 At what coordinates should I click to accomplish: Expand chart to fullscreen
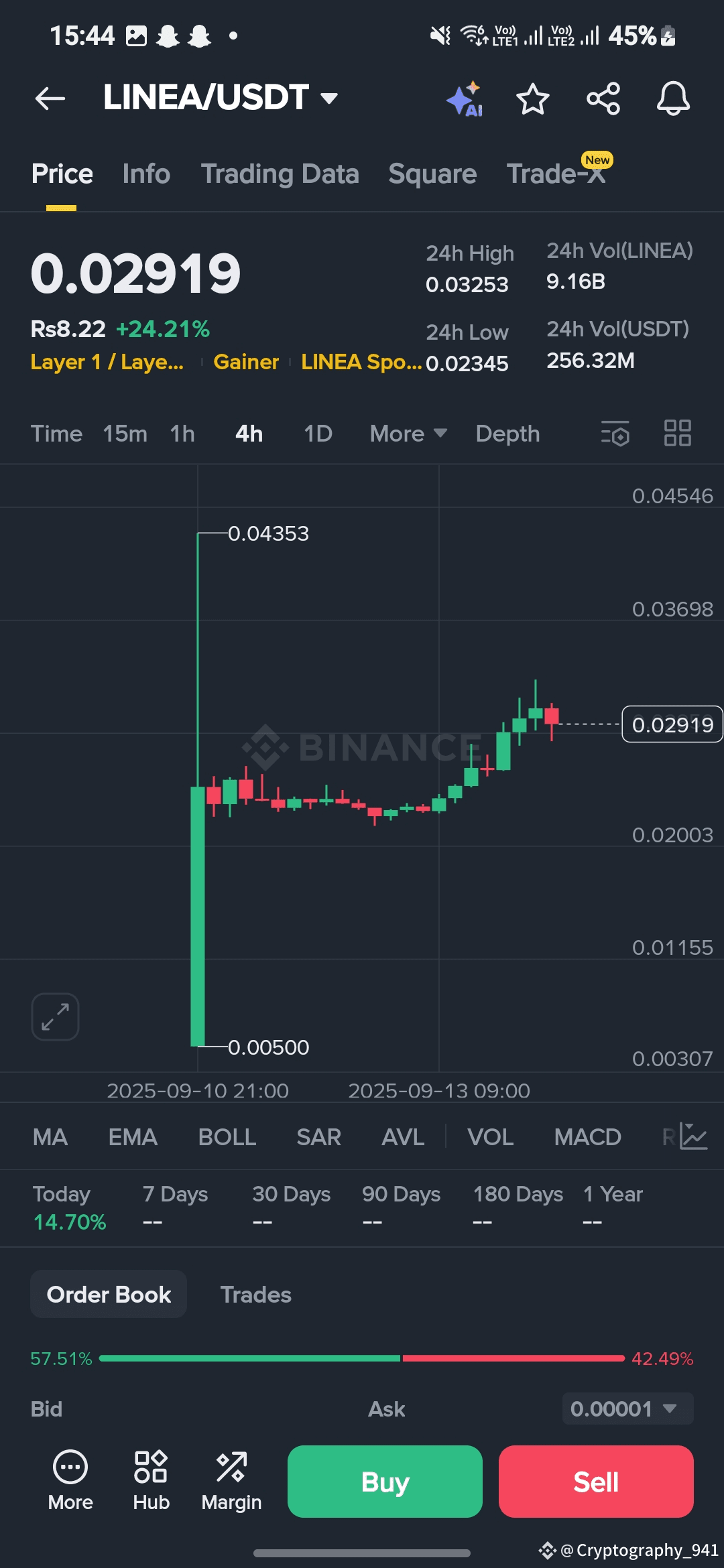[x=55, y=1017]
